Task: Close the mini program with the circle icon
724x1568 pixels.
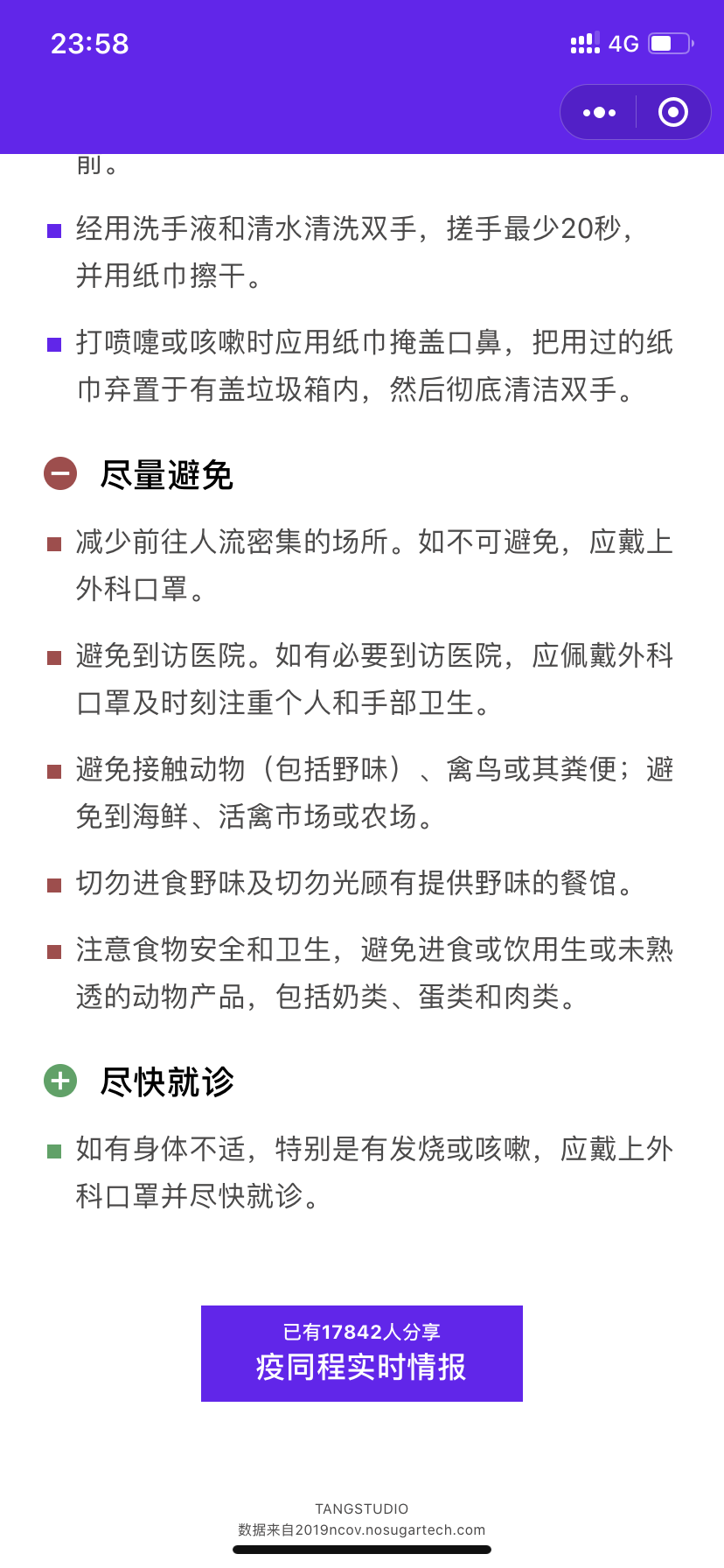Action: pos(672,112)
